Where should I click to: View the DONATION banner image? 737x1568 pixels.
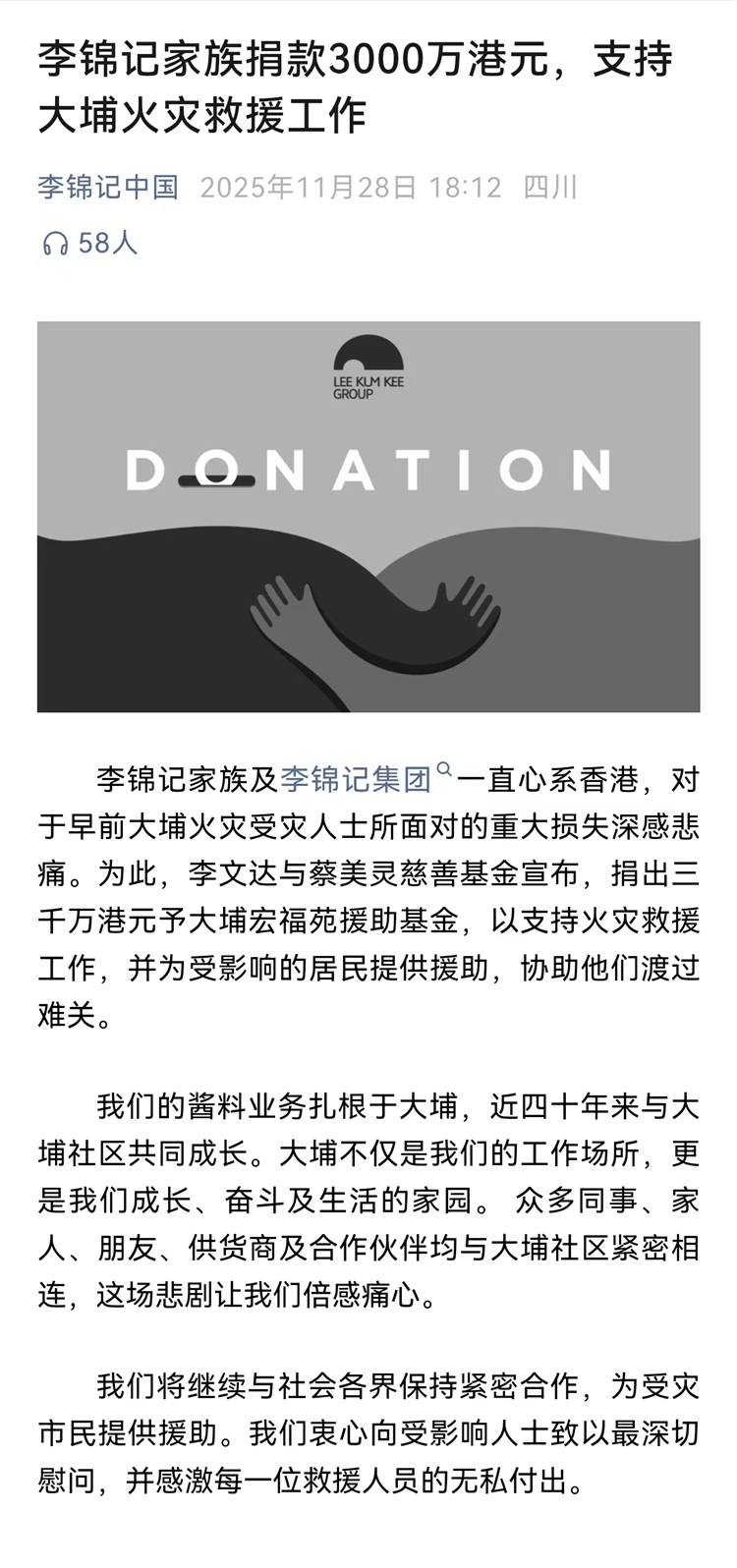click(x=368, y=517)
